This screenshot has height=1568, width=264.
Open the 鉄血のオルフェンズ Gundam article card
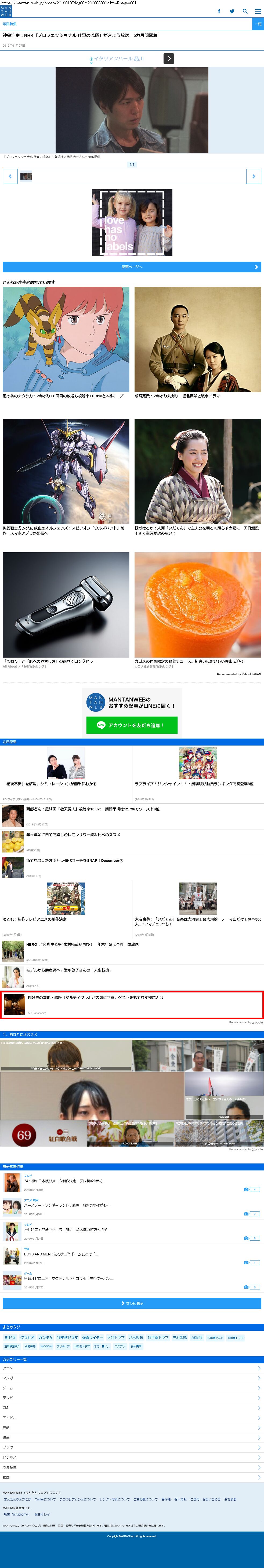66,475
